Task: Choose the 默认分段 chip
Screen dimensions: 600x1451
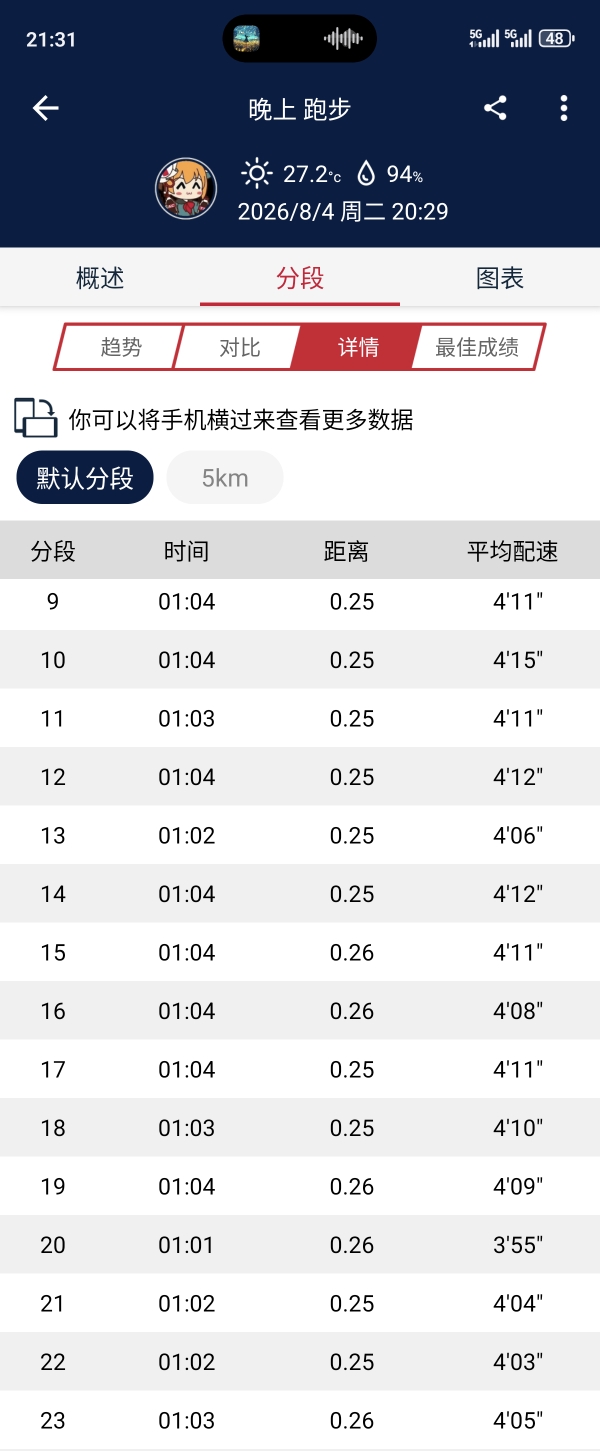Action: (x=85, y=478)
